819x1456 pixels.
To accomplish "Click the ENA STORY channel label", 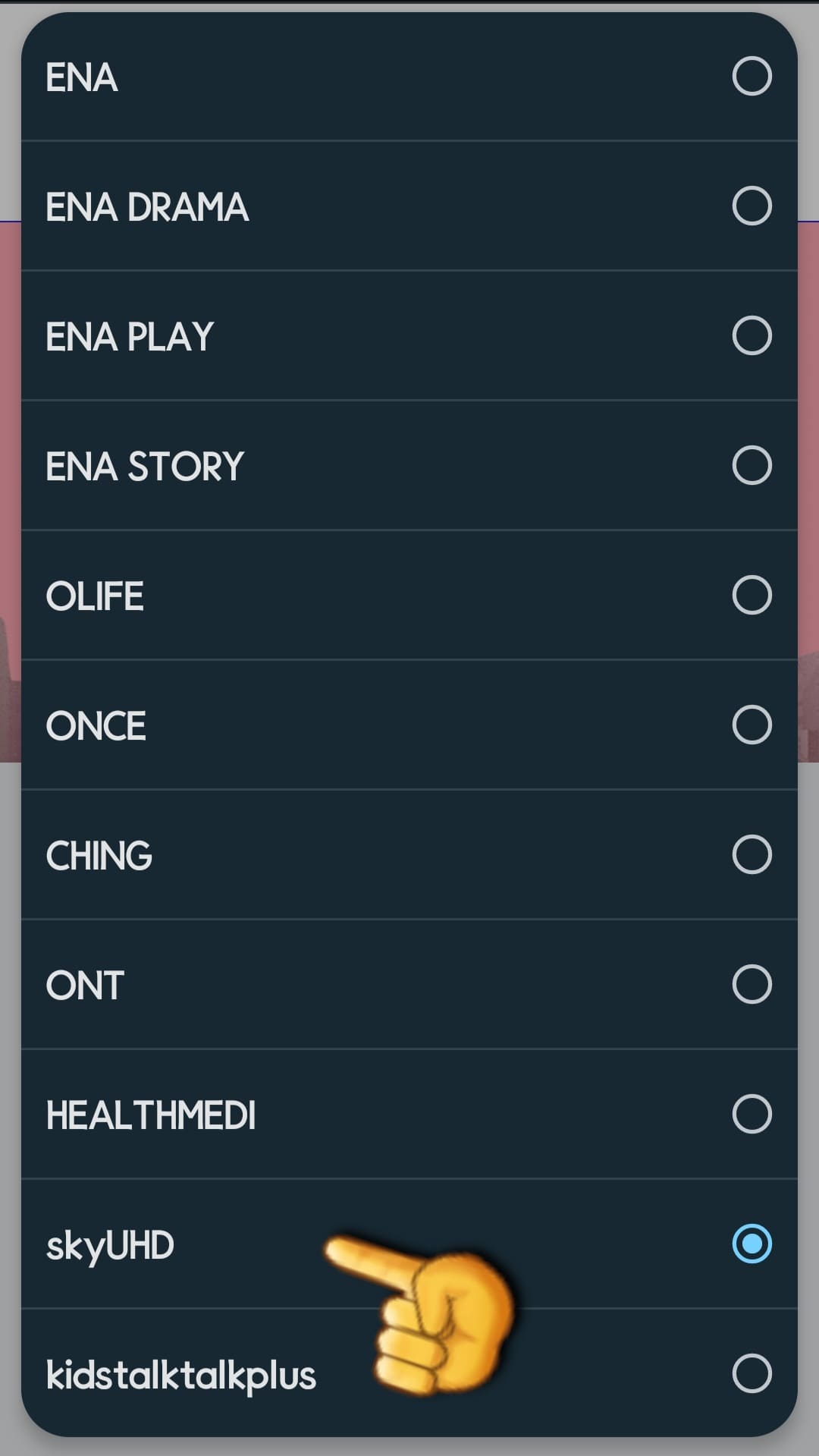I will pos(144,464).
